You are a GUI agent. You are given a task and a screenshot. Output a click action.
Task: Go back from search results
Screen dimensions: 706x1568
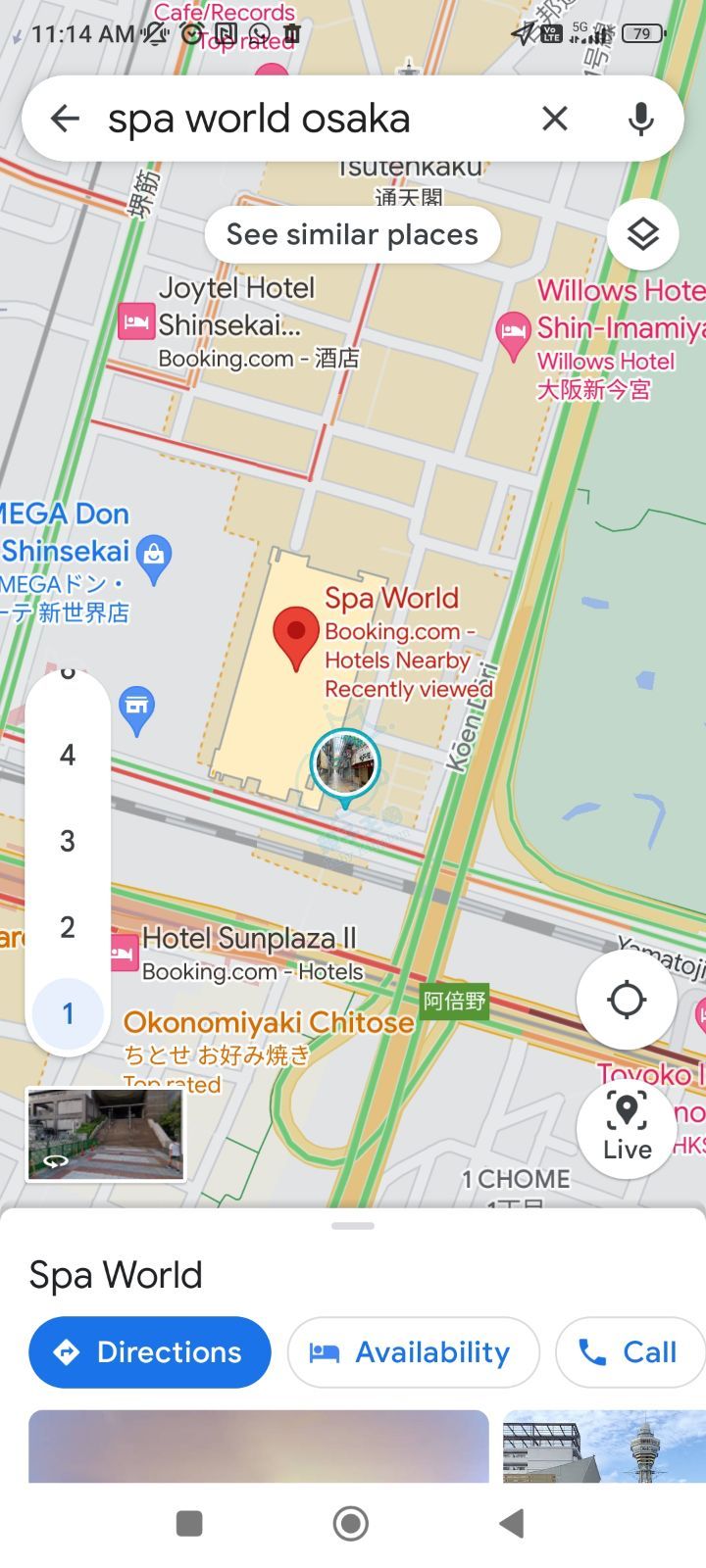coord(65,119)
